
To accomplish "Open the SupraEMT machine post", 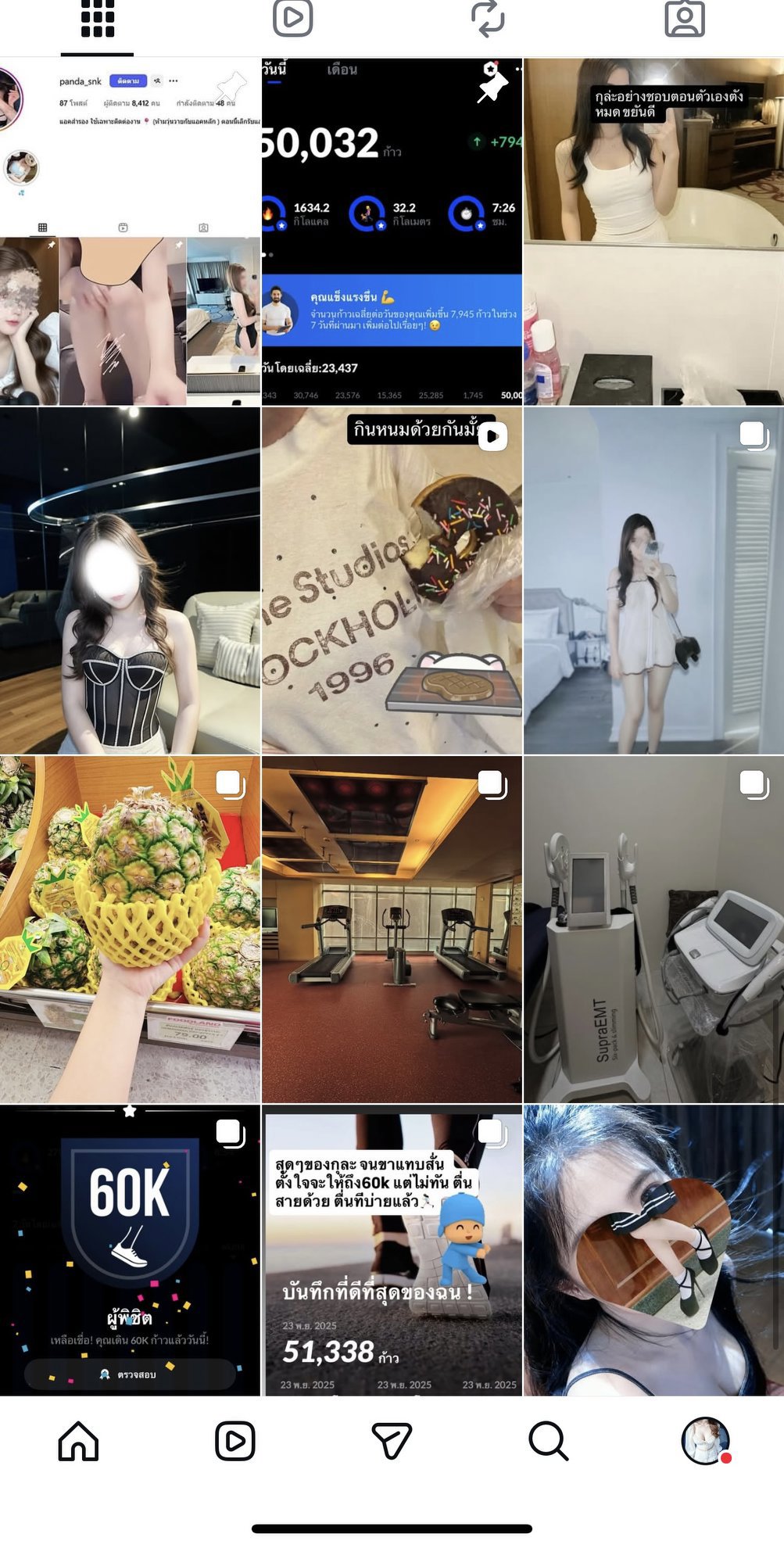I will coord(653,929).
